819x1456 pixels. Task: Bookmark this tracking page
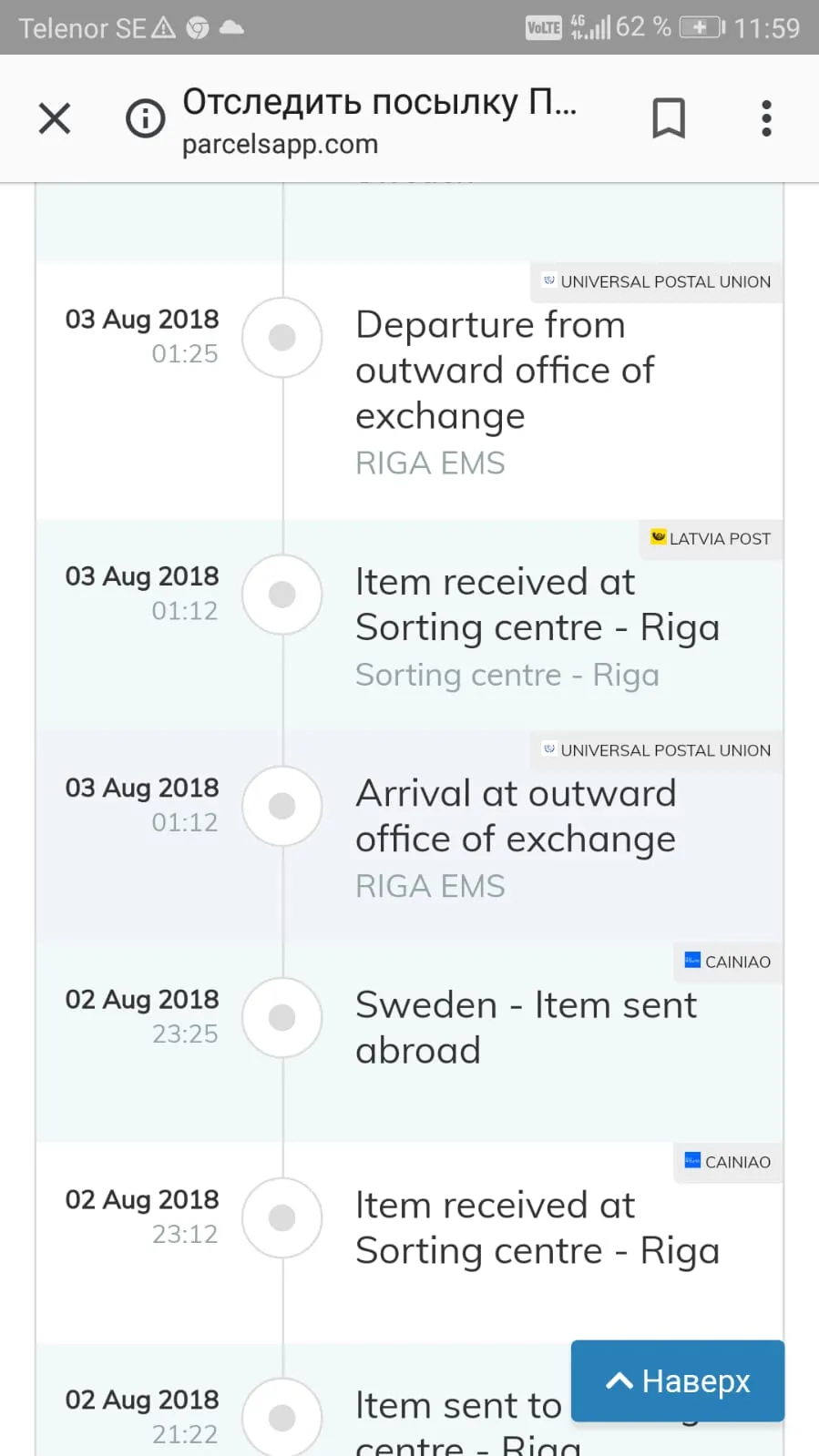669,118
